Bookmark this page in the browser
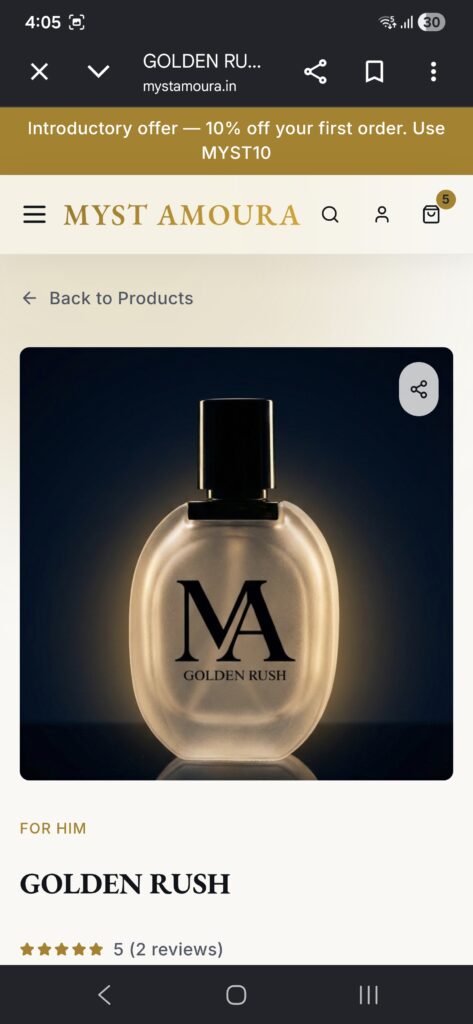Viewport: 473px width, 1024px height. [374, 72]
